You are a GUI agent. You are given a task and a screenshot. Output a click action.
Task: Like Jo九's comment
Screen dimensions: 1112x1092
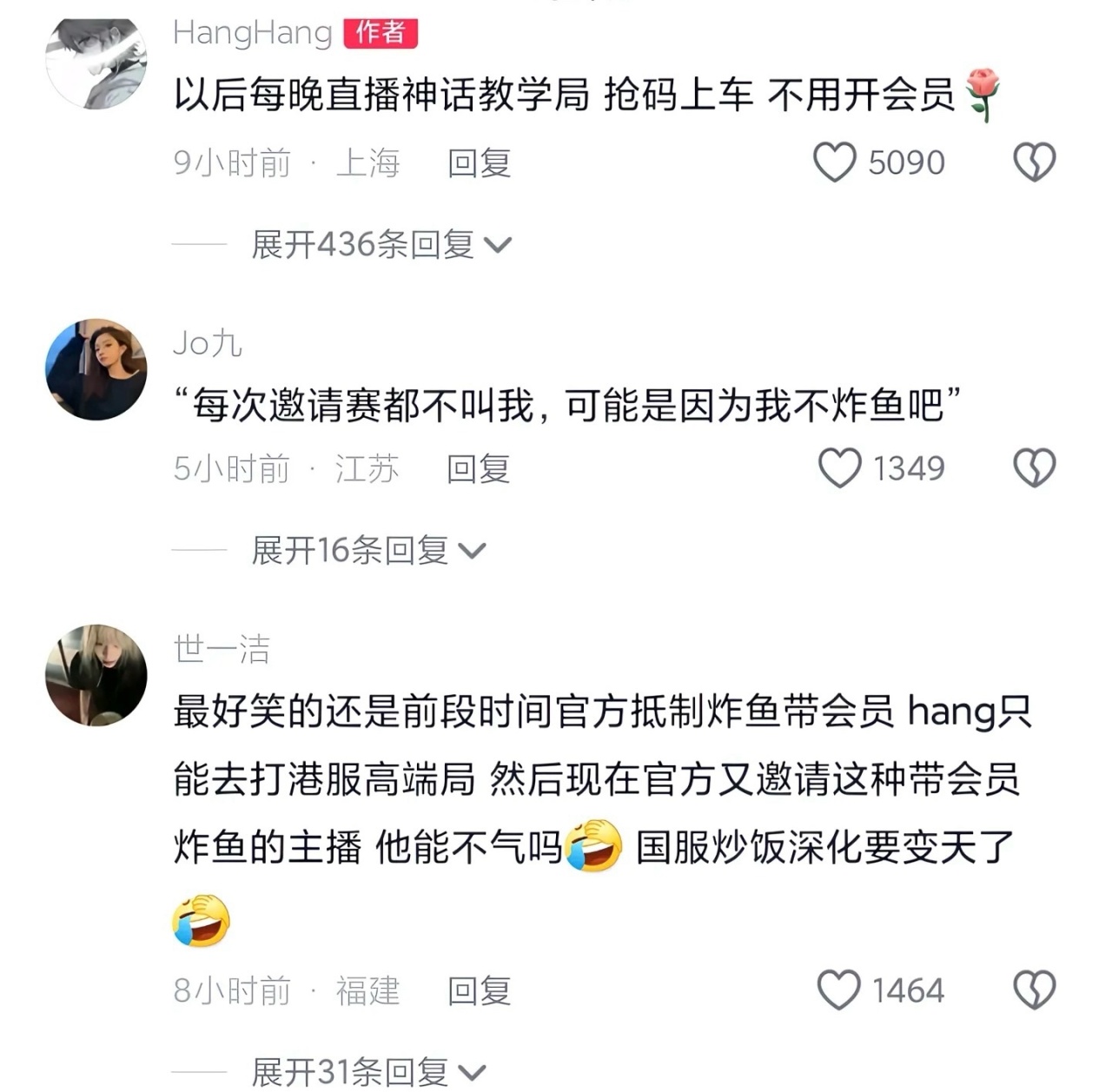(x=840, y=468)
